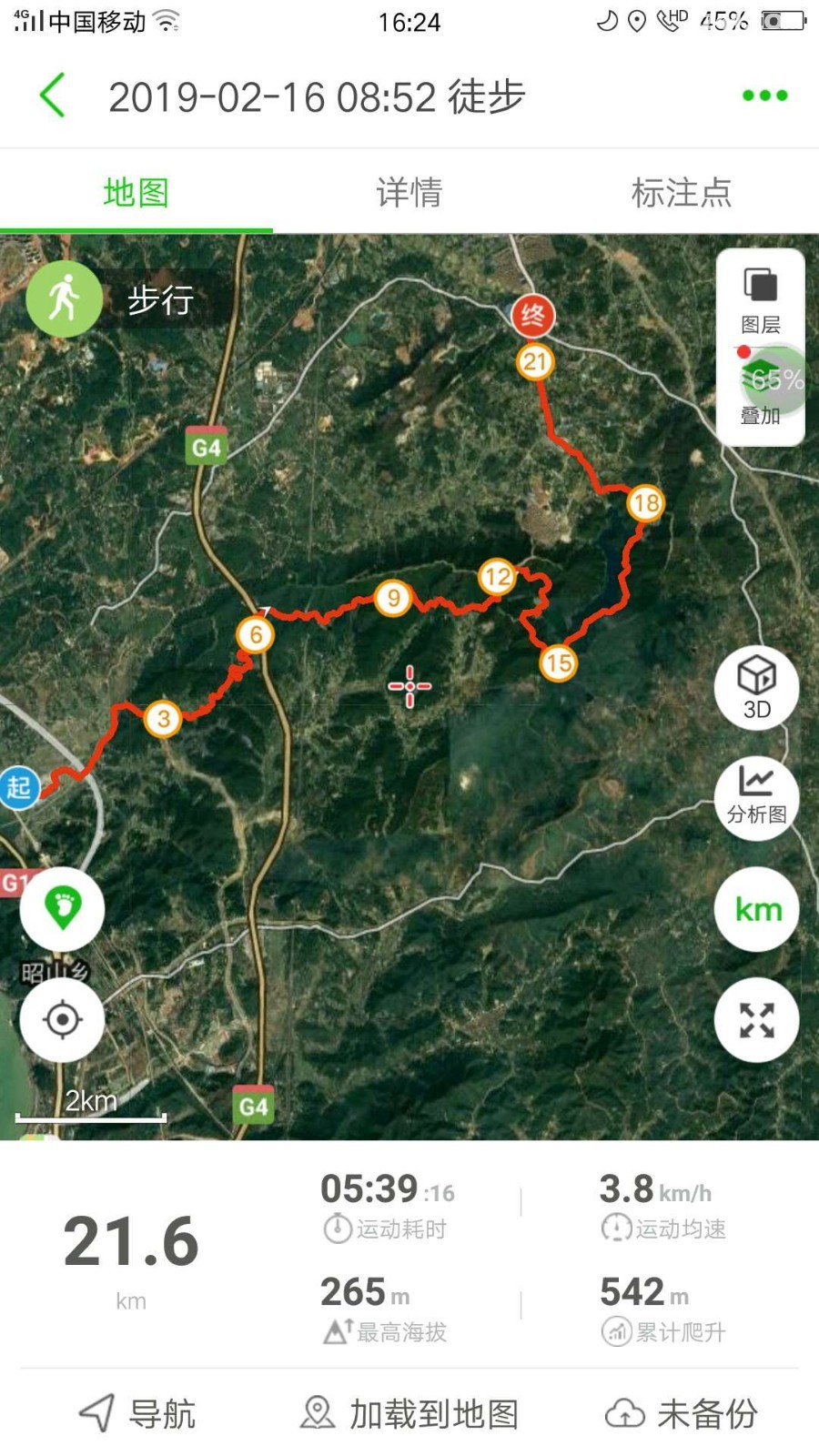
Task: Start 导航 navigation for this track
Action: click(137, 1413)
